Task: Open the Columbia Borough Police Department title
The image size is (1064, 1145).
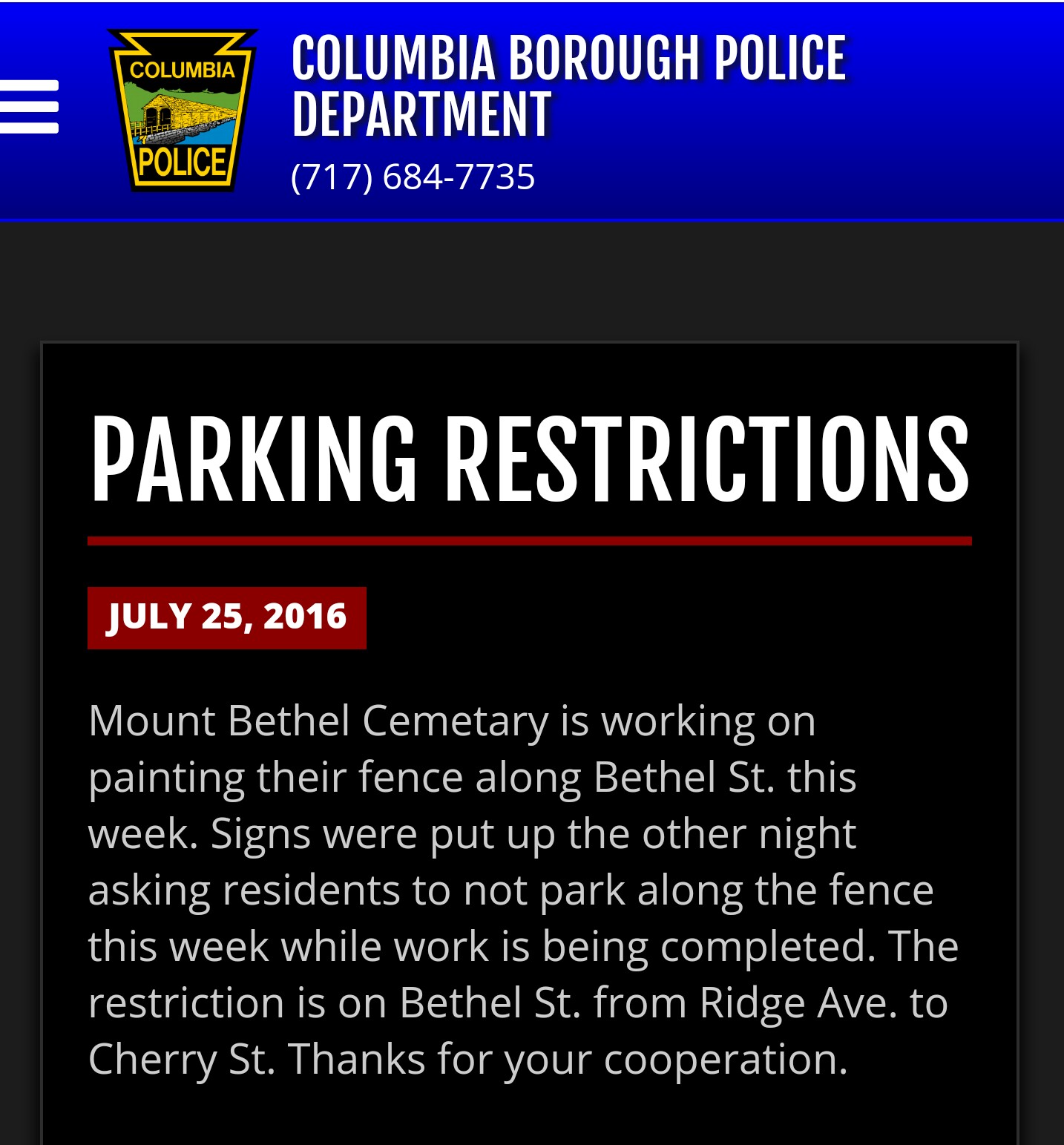Action: point(568,86)
